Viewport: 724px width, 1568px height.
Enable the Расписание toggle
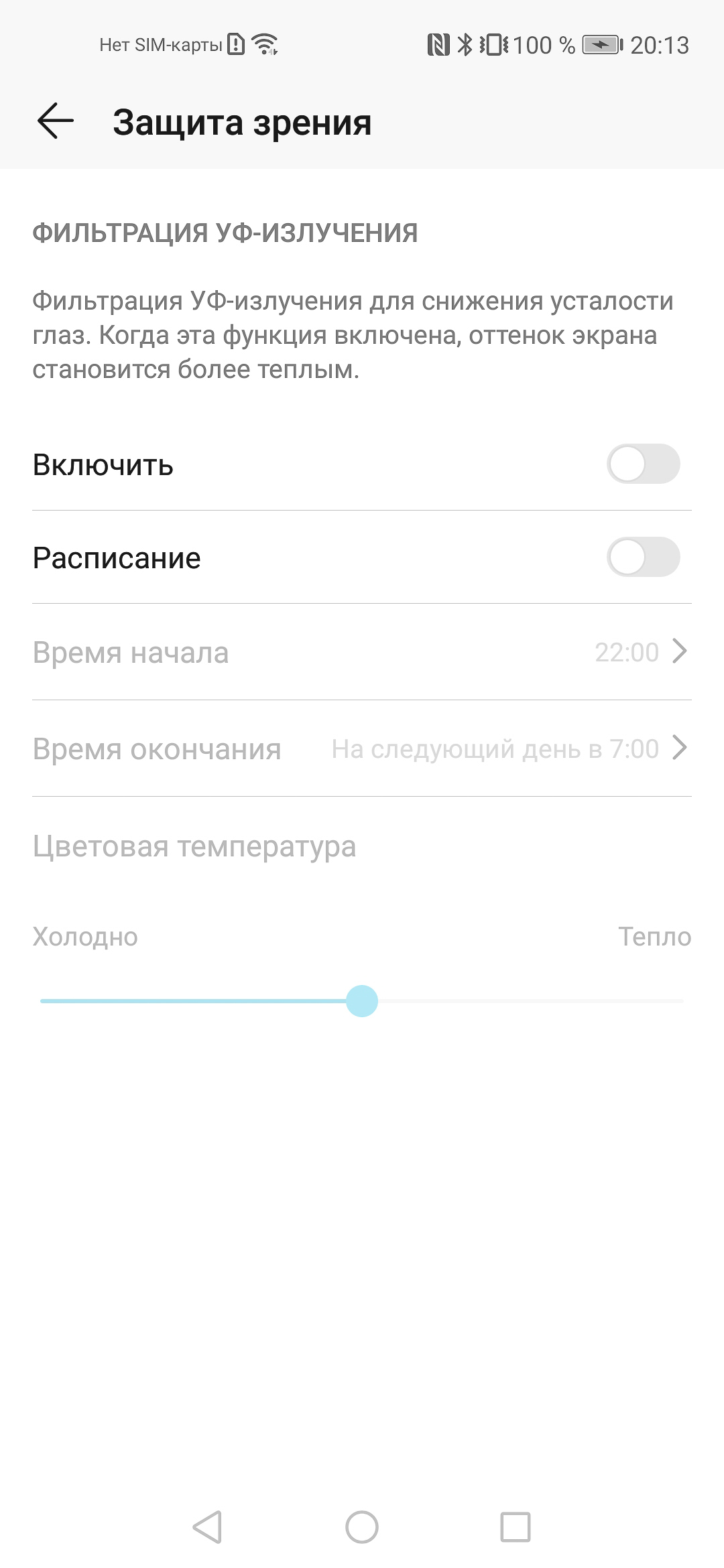click(x=643, y=557)
